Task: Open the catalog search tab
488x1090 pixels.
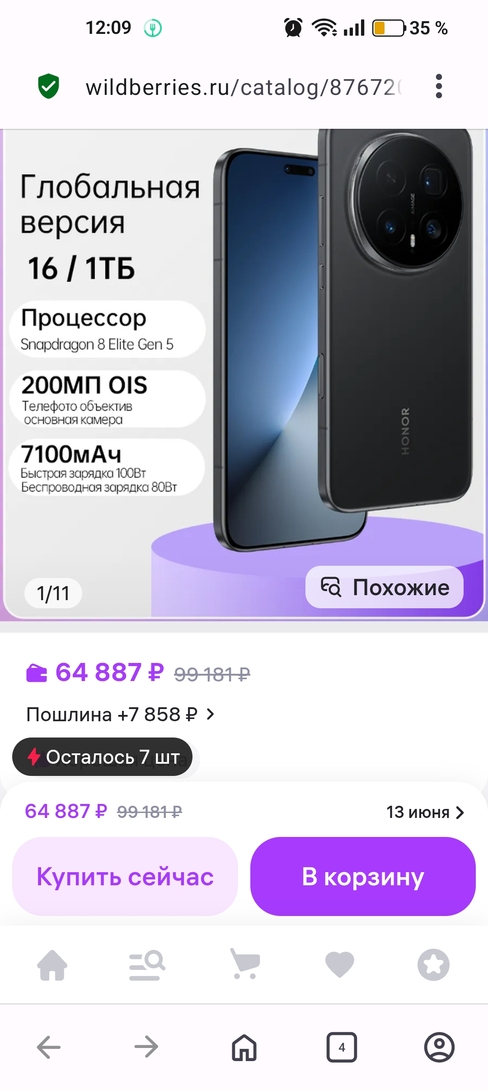Action: (147, 965)
